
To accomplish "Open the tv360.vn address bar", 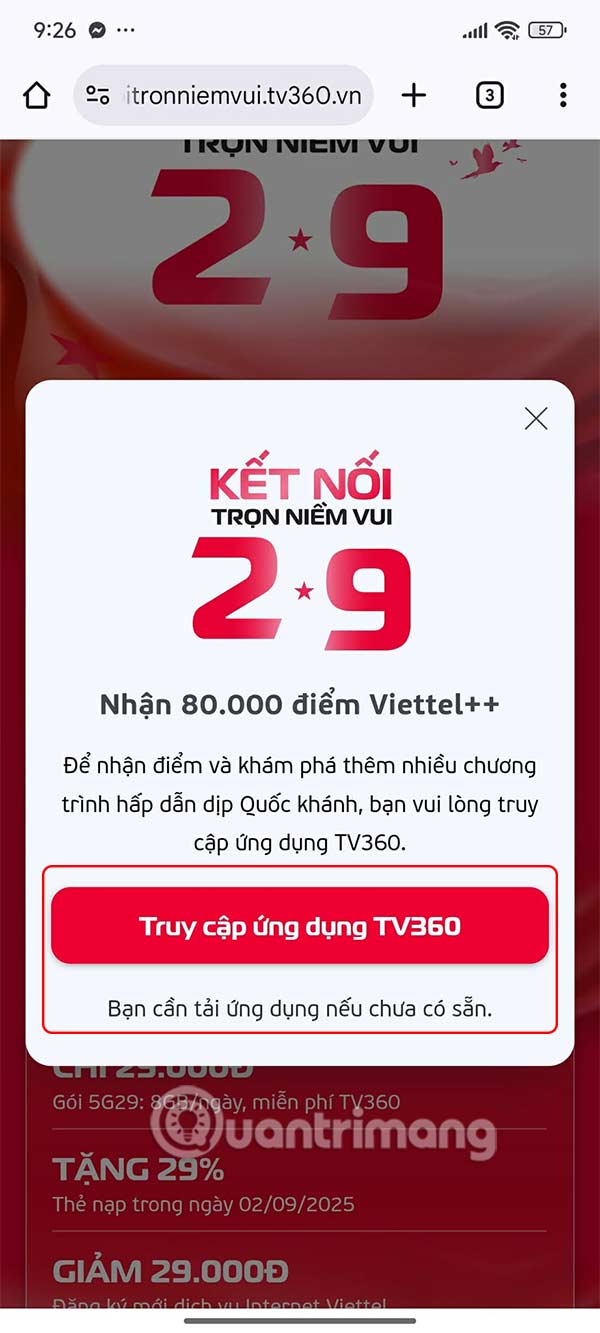I will point(242,96).
